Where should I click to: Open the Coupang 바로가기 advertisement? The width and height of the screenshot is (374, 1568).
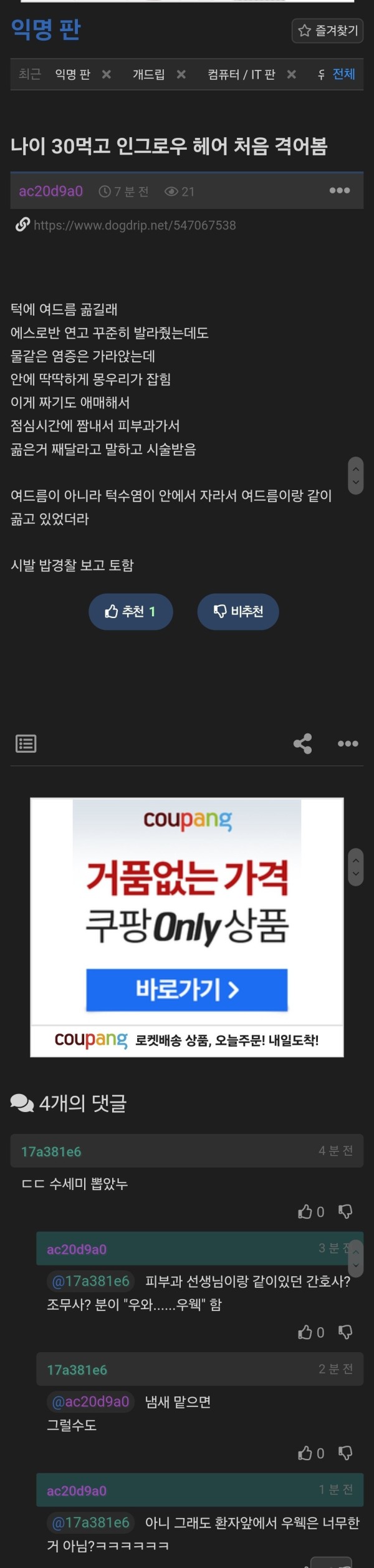point(186,989)
